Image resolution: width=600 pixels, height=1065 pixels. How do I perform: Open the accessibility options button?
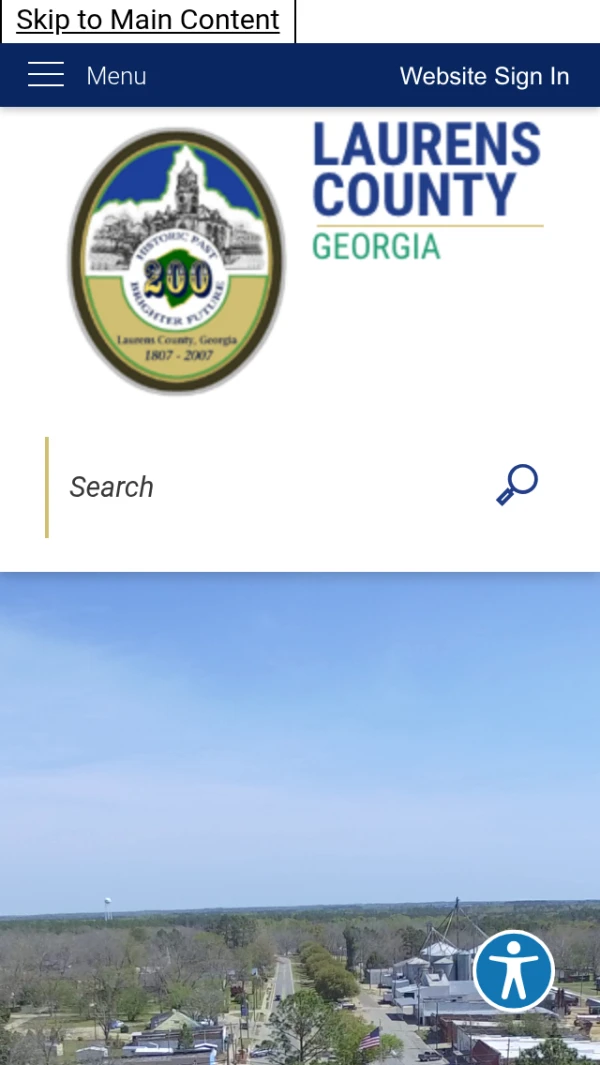tap(514, 970)
